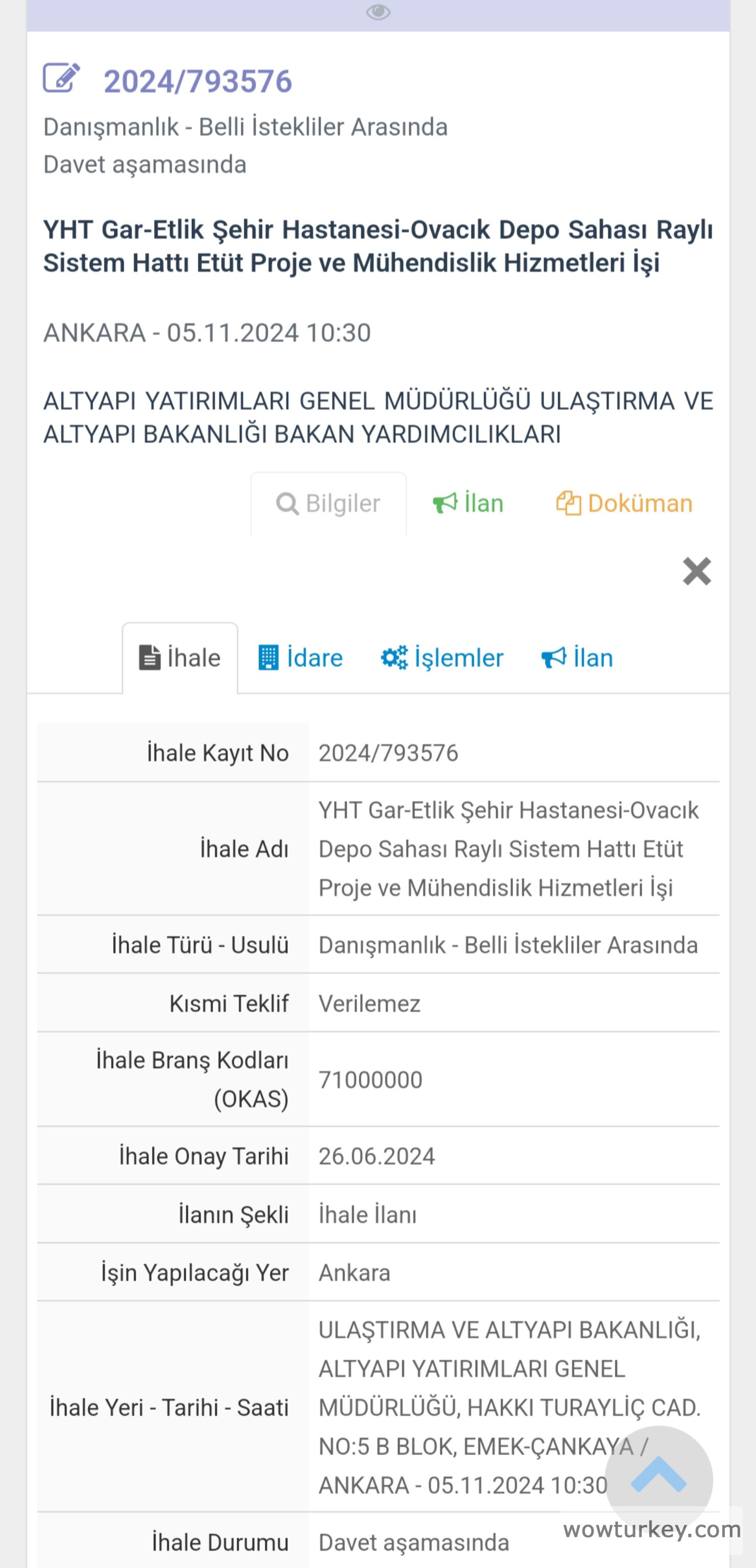
Task: Open the İşlemler tab
Action: coord(442,658)
